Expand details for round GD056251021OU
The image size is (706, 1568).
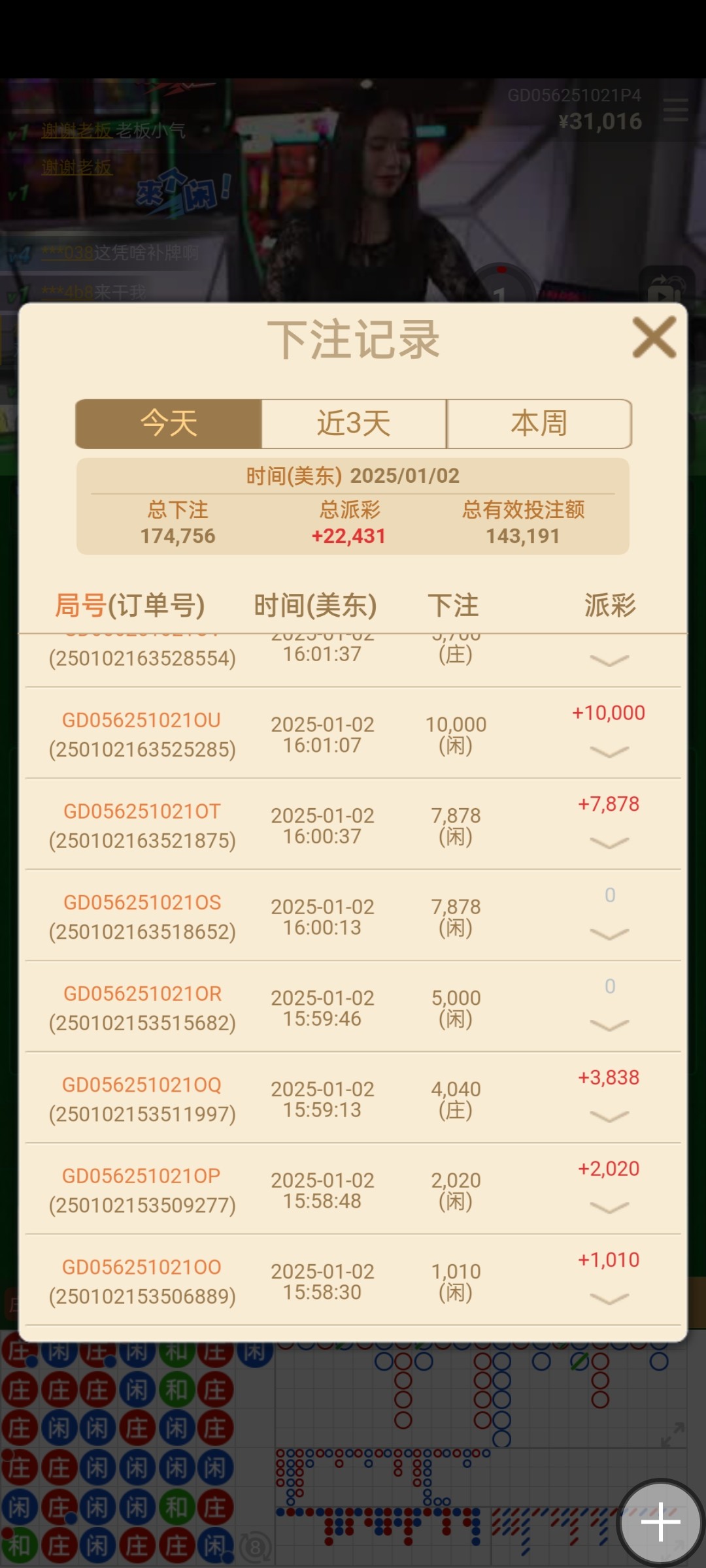[609, 752]
